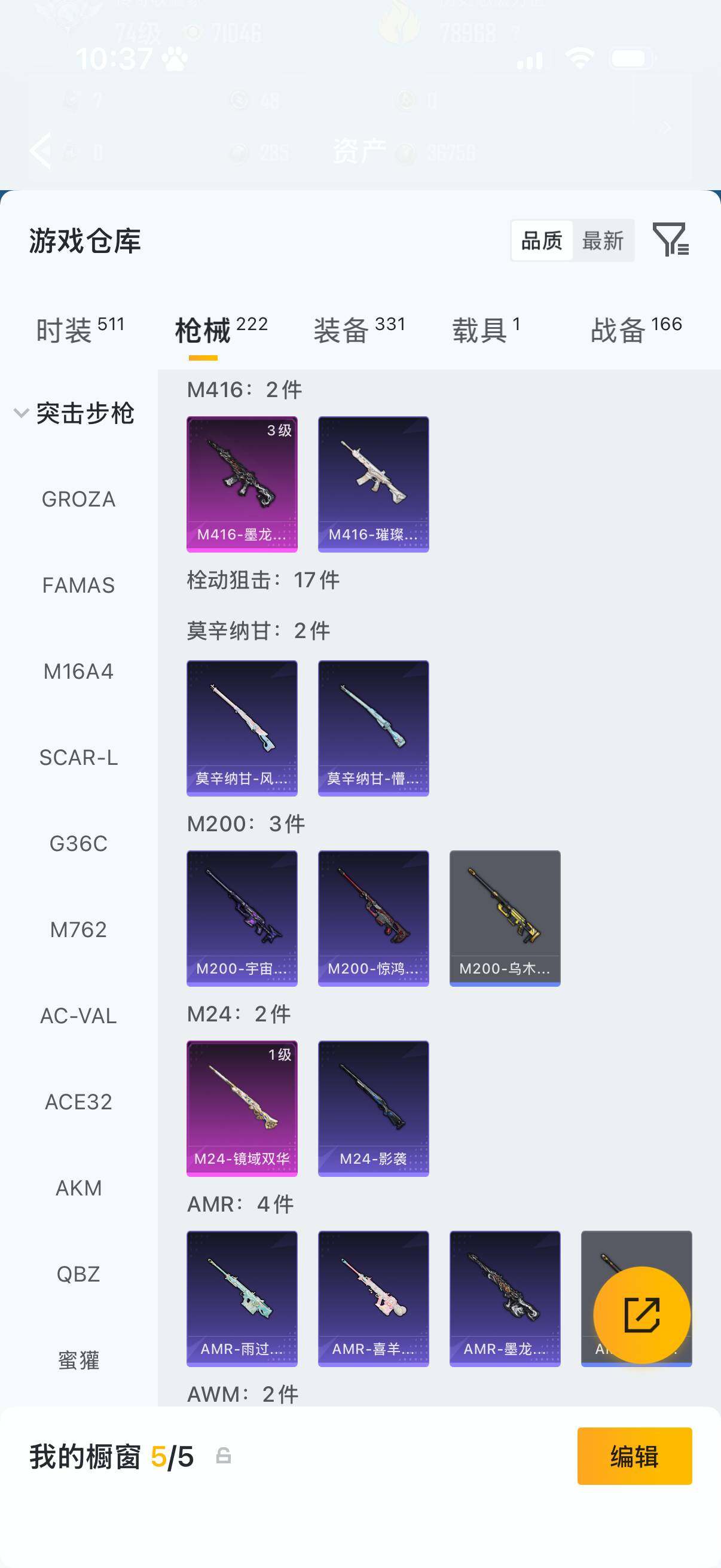Switch sorting to 最新
721x1568 pixels.
603,240
